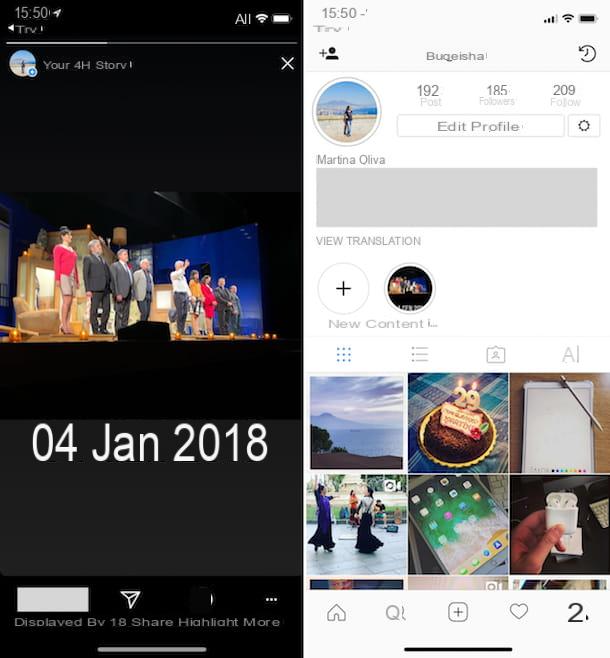Share the story with the paper plane icon

pos(130,599)
